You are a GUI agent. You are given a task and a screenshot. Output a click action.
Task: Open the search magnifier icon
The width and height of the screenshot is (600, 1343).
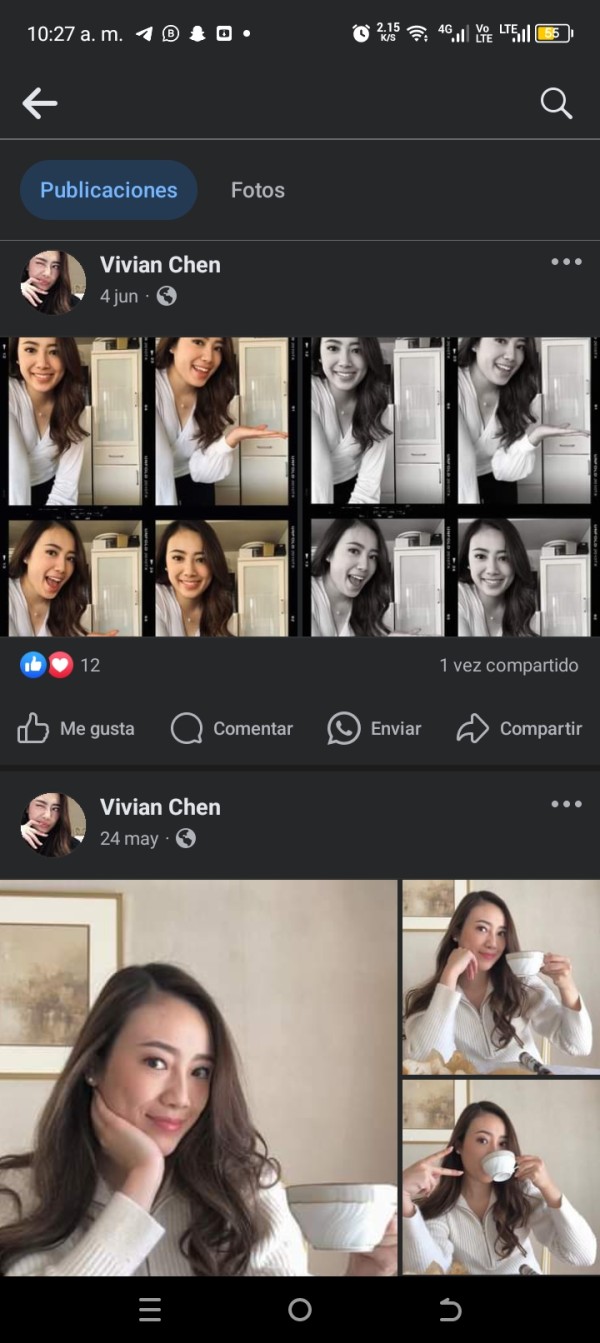[x=556, y=103]
